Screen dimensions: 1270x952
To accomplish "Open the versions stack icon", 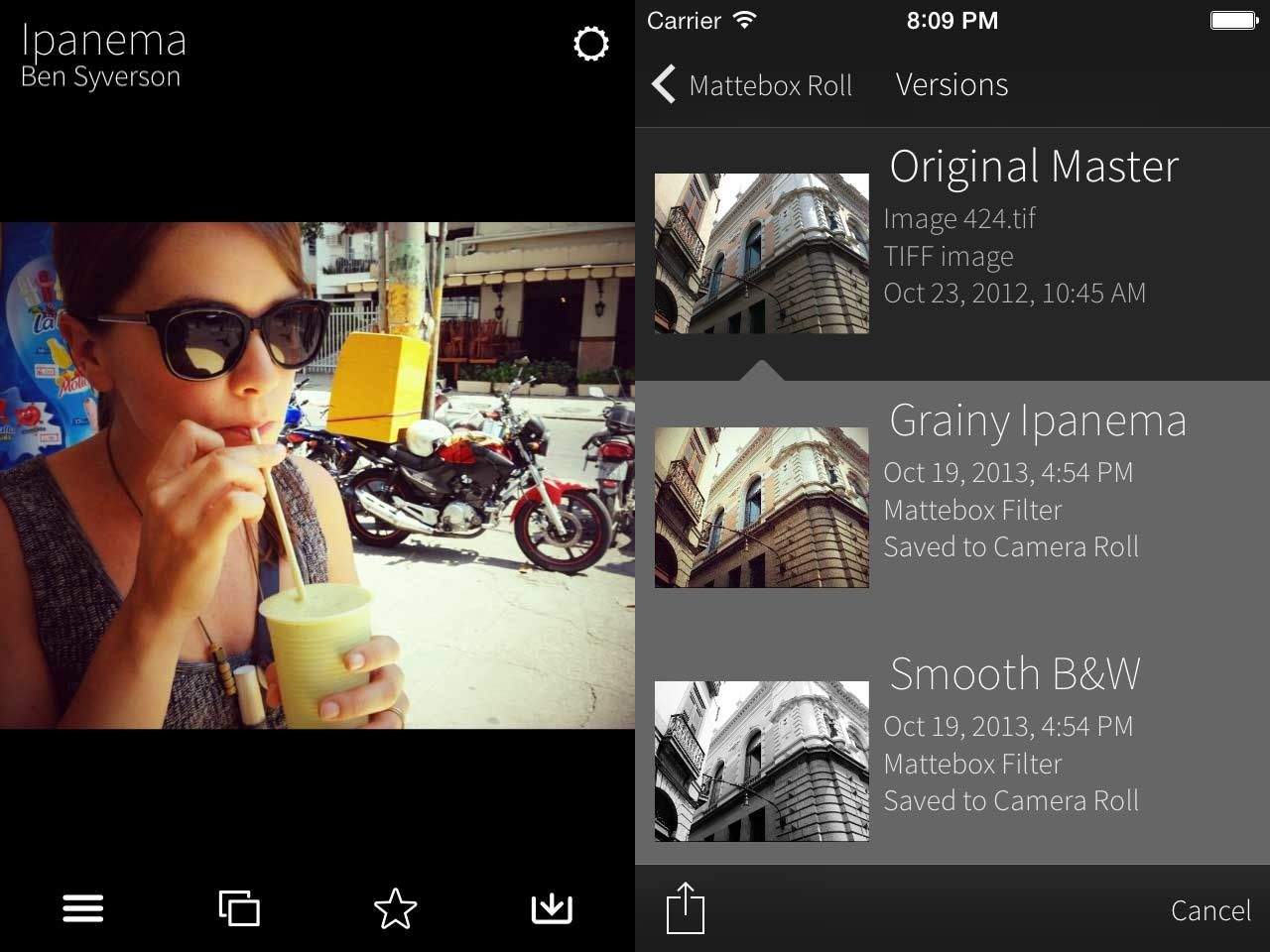I will [239, 908].
